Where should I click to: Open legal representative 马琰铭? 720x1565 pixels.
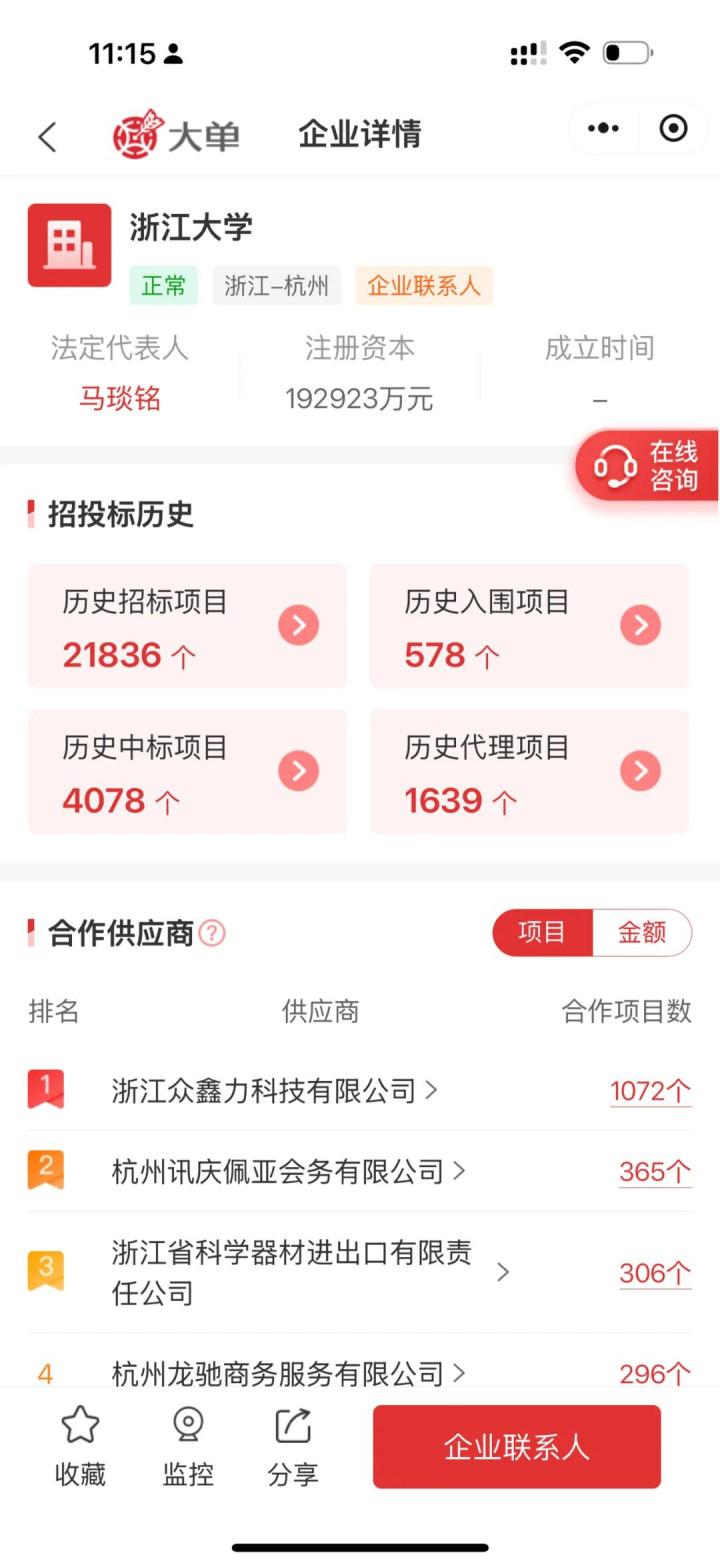click(120, 399)
